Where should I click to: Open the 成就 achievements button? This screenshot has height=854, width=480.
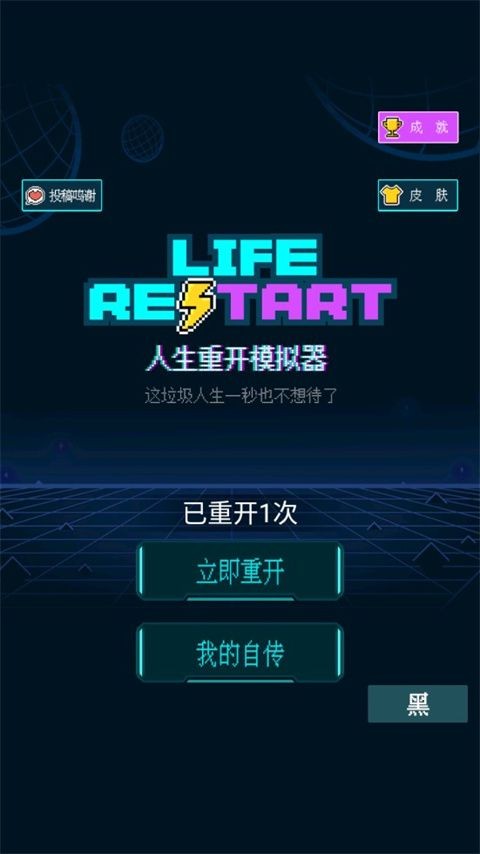pyautogui.click(x=418, y=127)
